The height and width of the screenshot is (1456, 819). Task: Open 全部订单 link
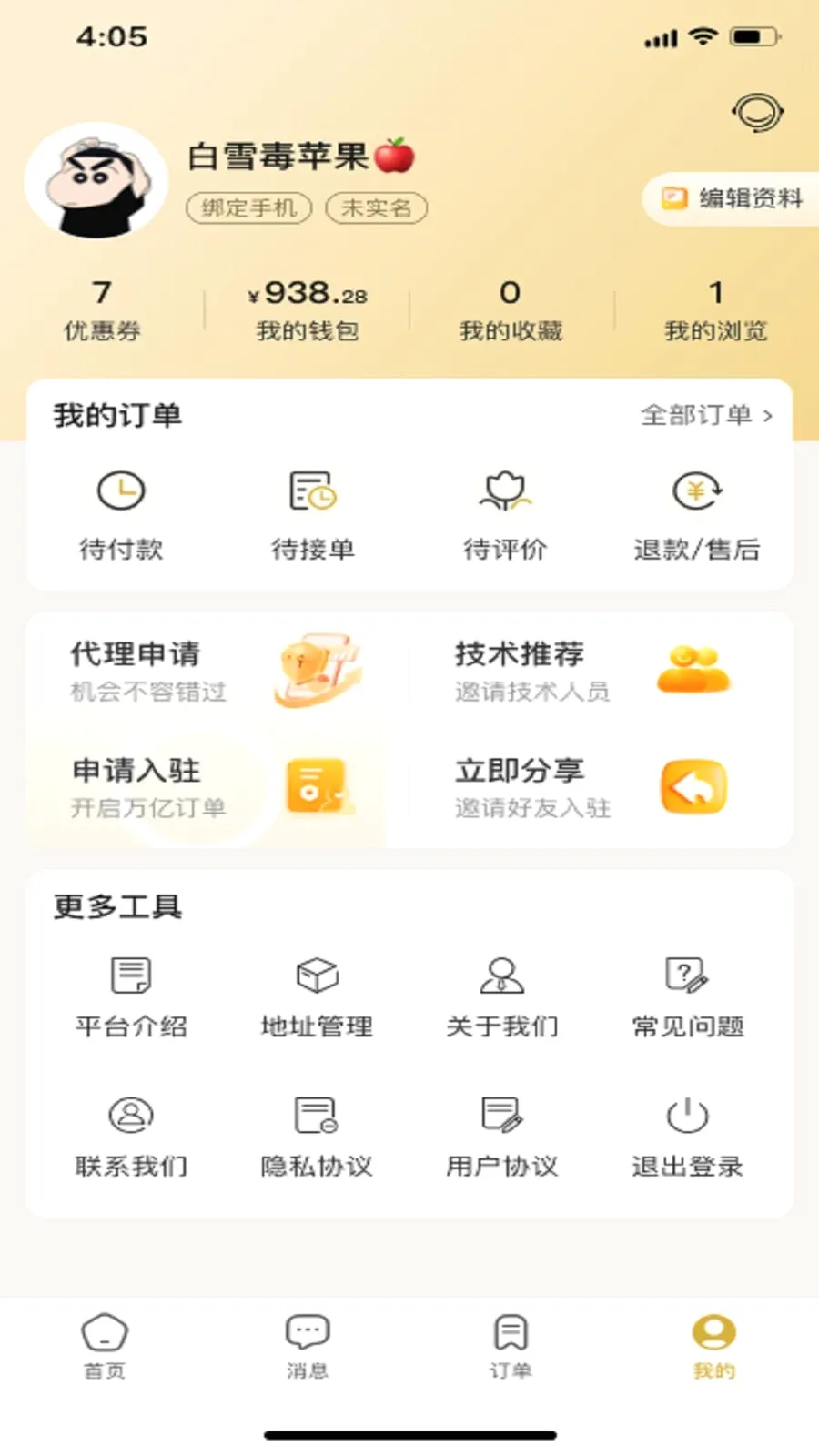point(706,416)
